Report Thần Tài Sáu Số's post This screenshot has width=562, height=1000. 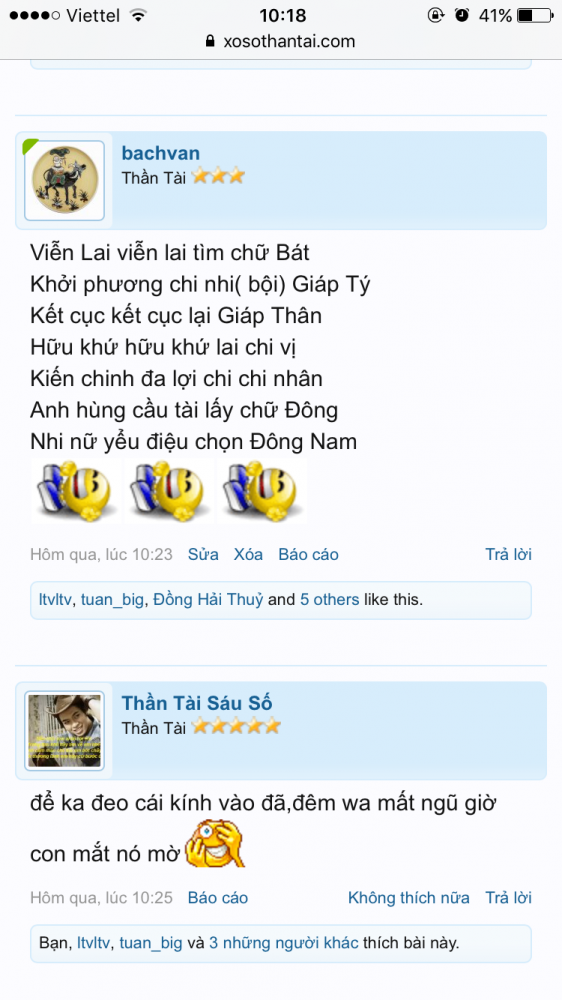coord(218,898)
